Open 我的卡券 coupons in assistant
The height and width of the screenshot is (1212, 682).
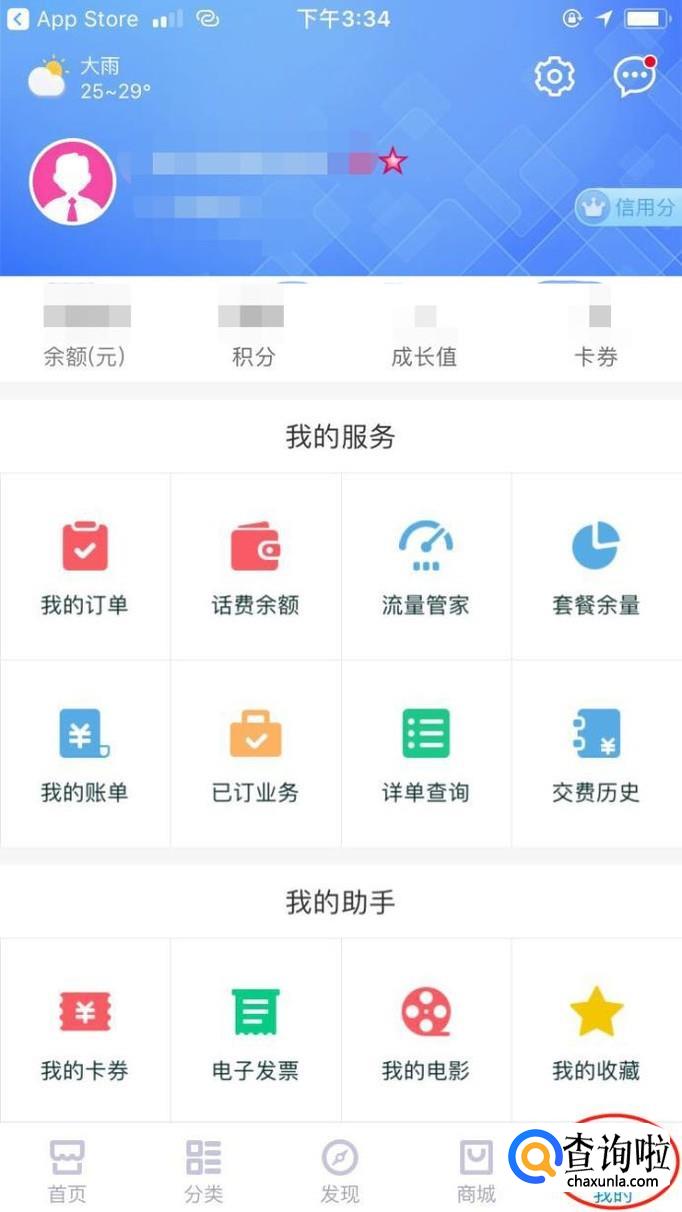point(85,1032)
